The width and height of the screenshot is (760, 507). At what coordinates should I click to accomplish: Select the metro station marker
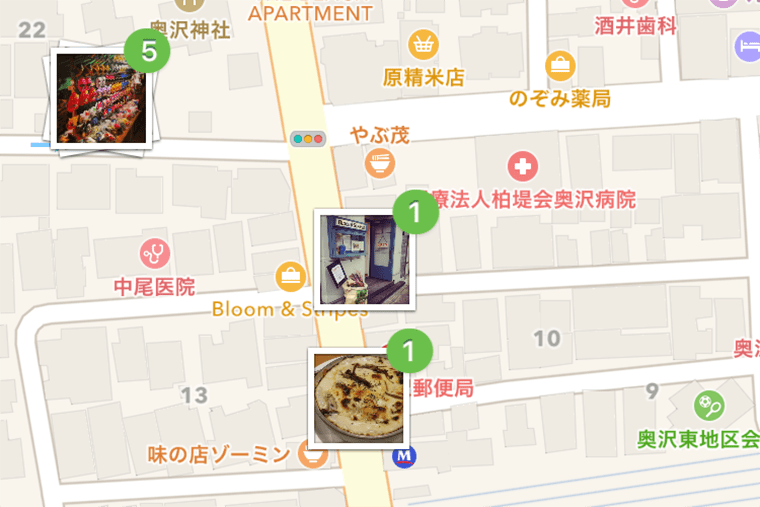[x=404, y=457]
